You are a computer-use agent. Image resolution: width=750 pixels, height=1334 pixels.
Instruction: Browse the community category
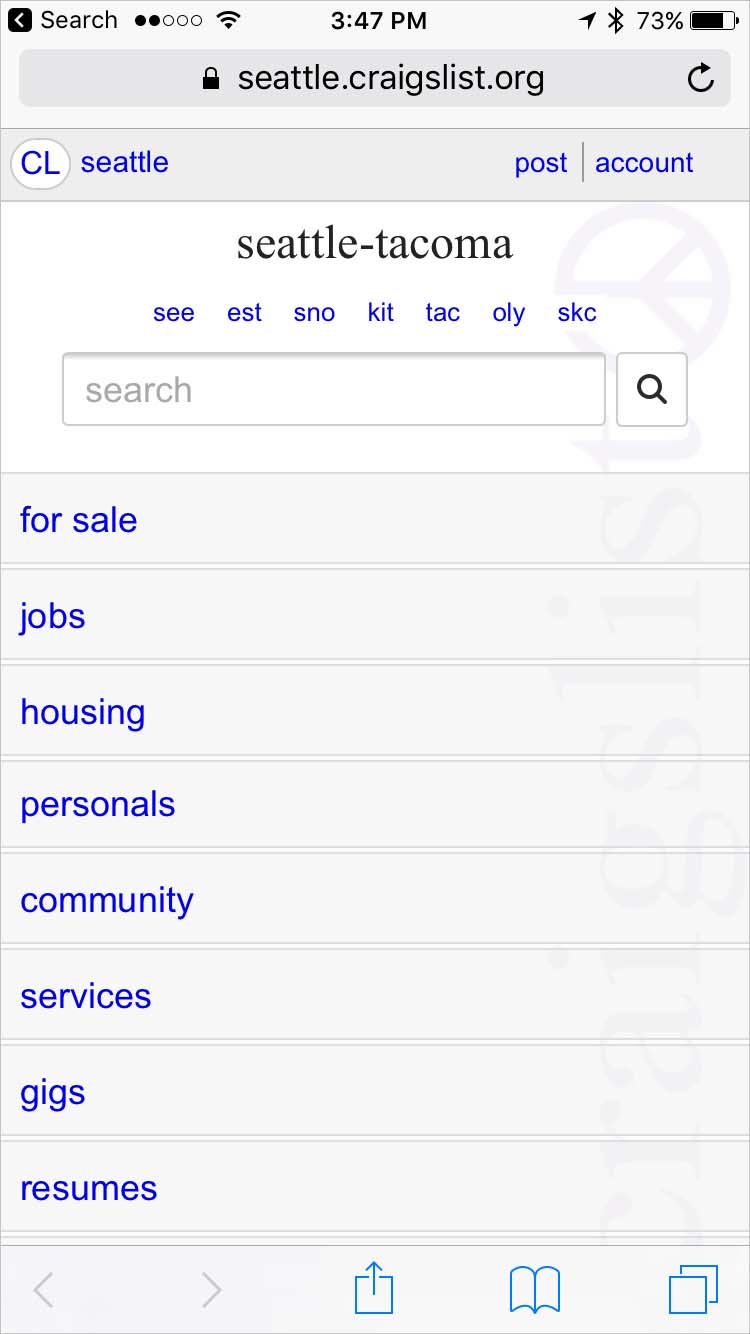pyautogui.click(x=375, y=899)
